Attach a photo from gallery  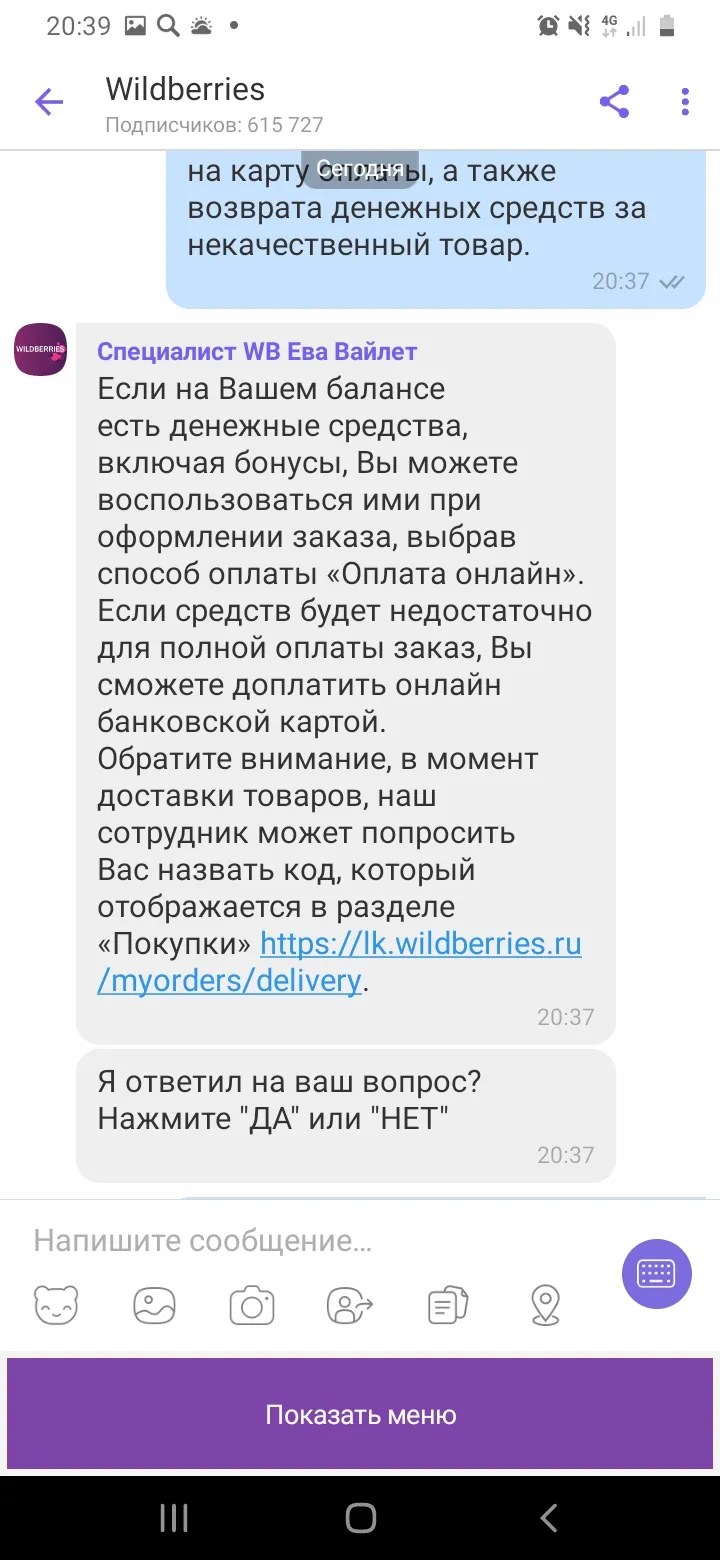154,1305
